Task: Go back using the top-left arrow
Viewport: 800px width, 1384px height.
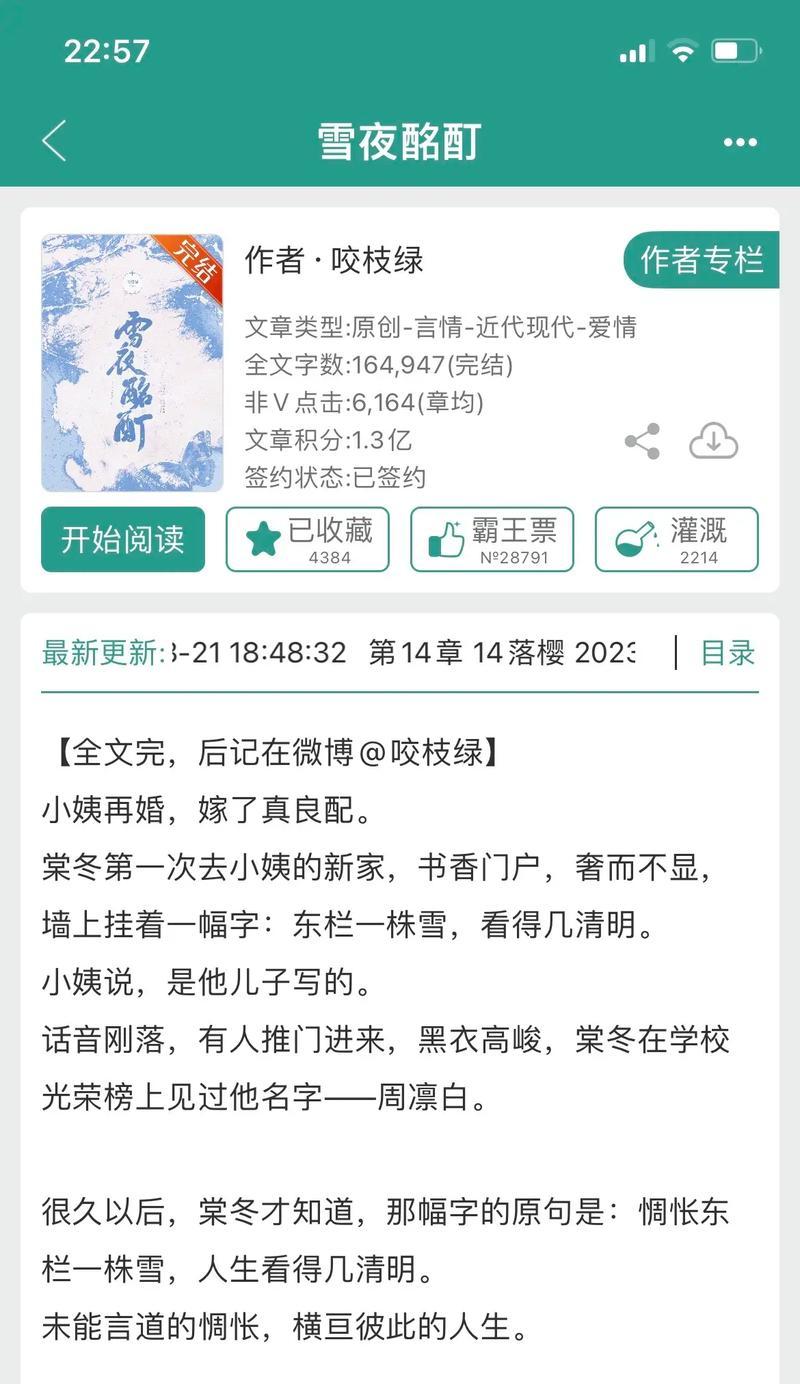Action: [x=54, y=141]
